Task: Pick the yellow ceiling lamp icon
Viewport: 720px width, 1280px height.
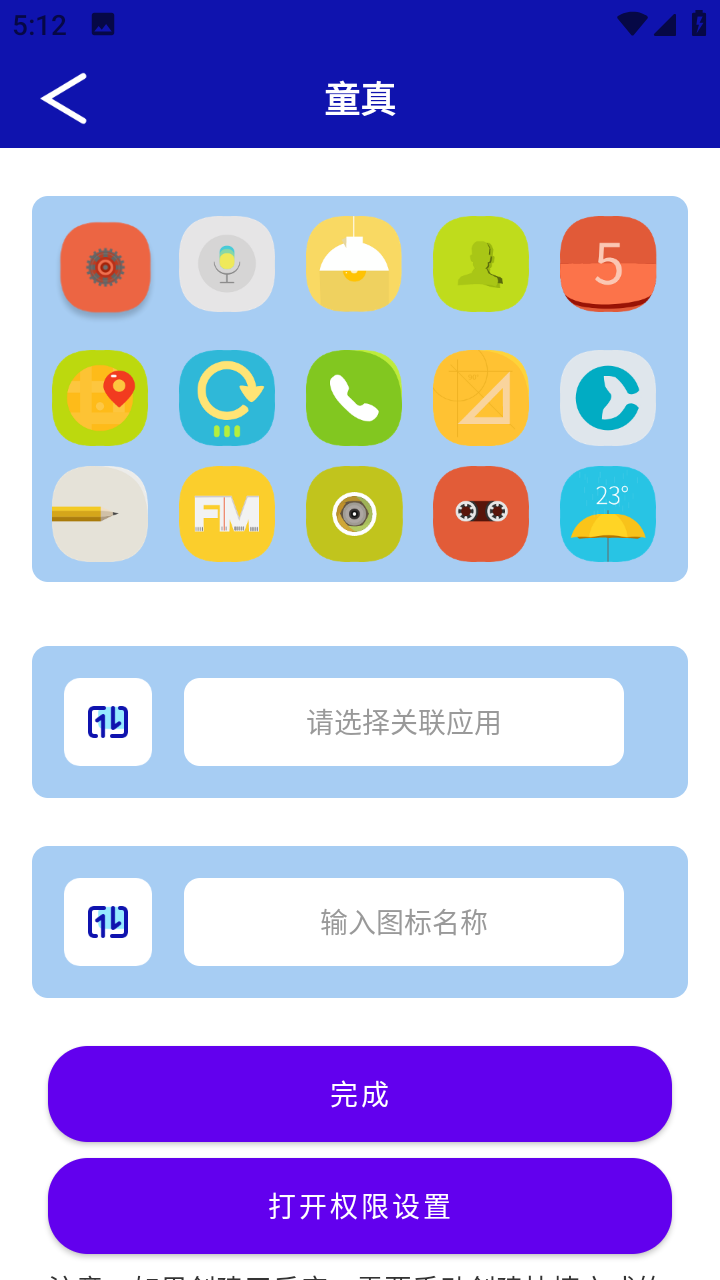Action: [354, 264]
